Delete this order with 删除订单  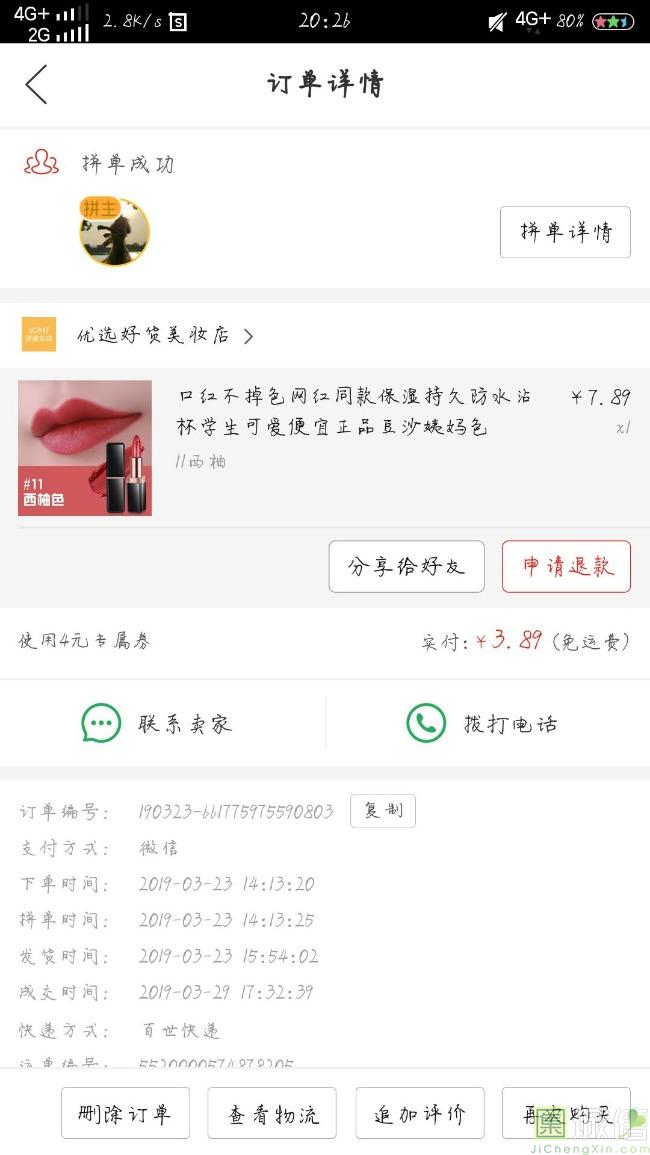(x=117, y=1114)
